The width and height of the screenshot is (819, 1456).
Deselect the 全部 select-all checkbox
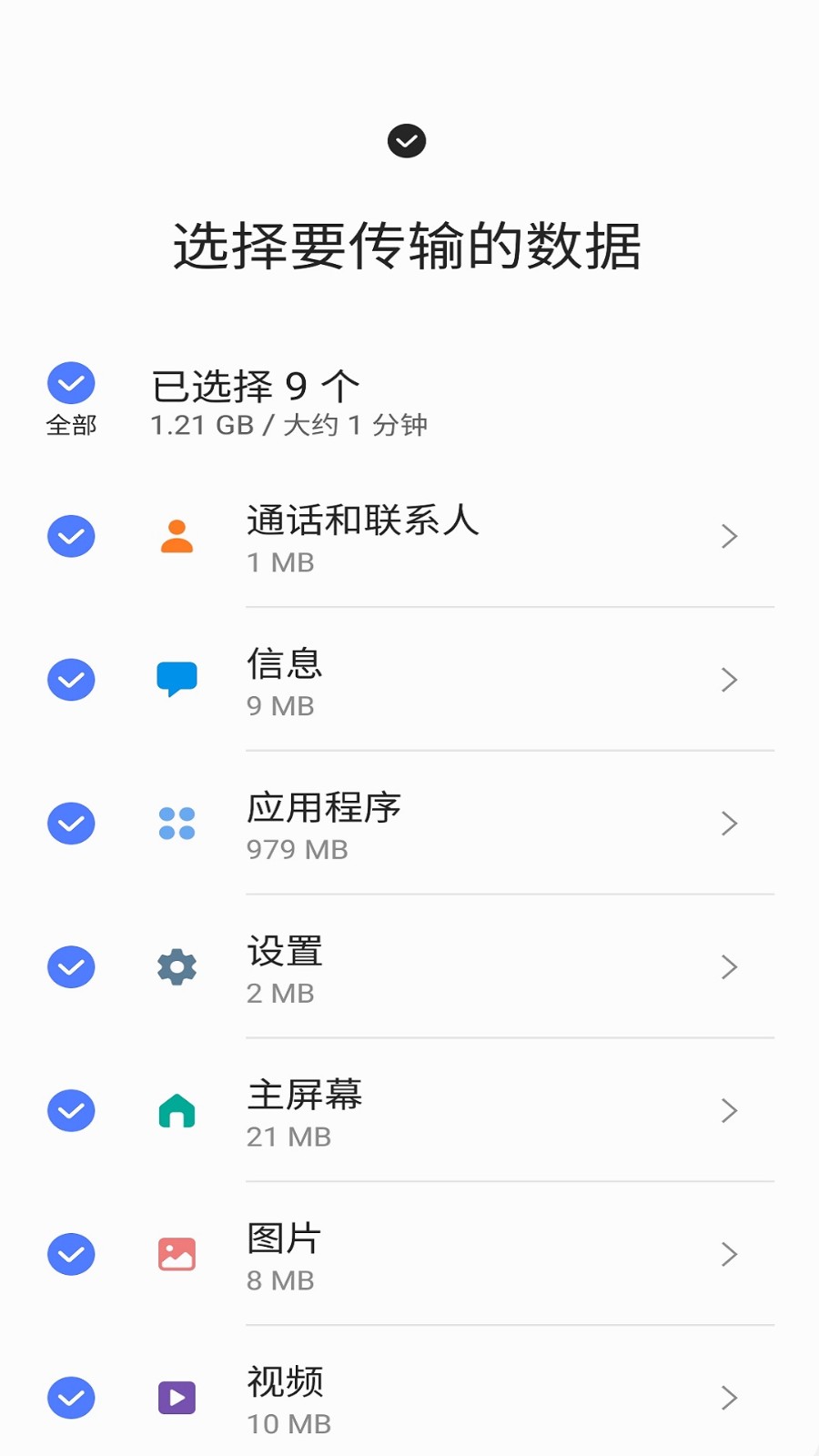(x=71, y=383)
